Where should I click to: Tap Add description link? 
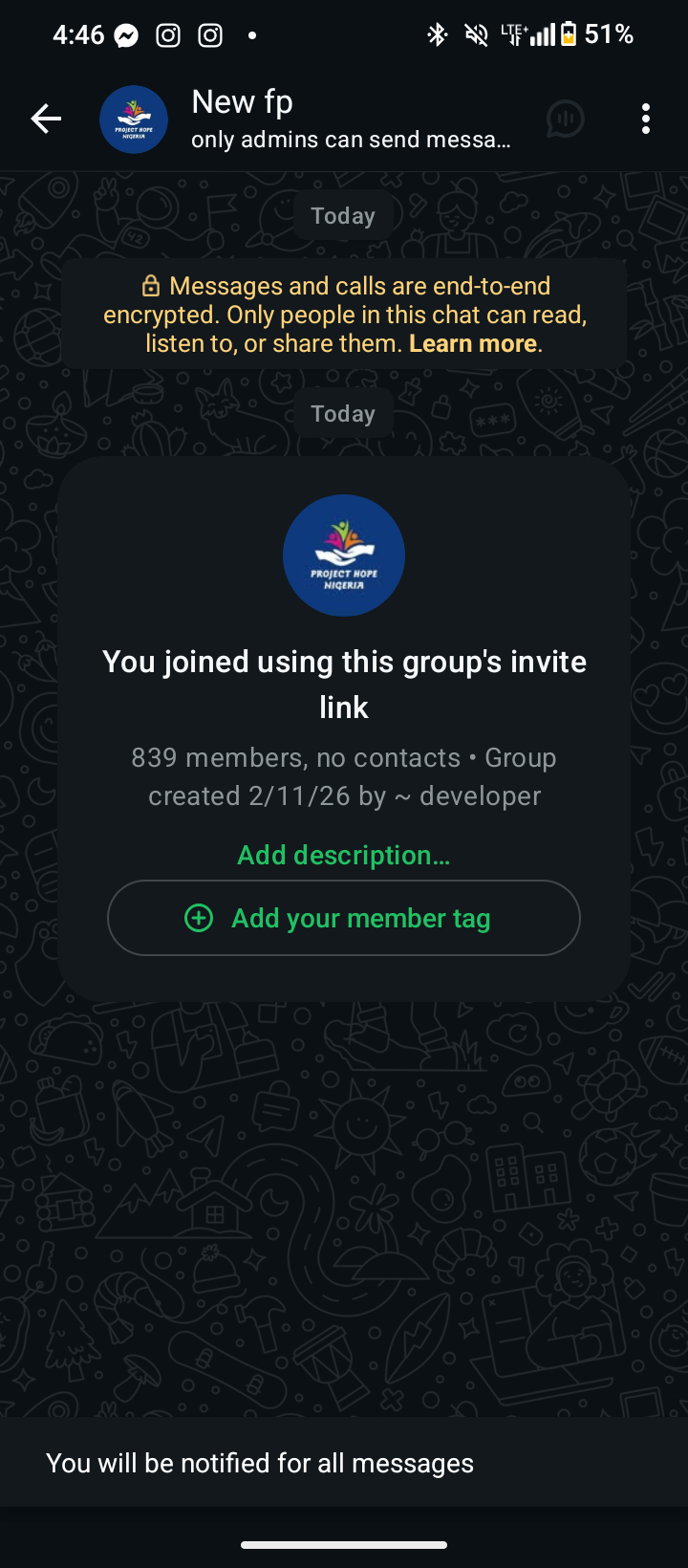pyautogui.click(x=344, y=855)
